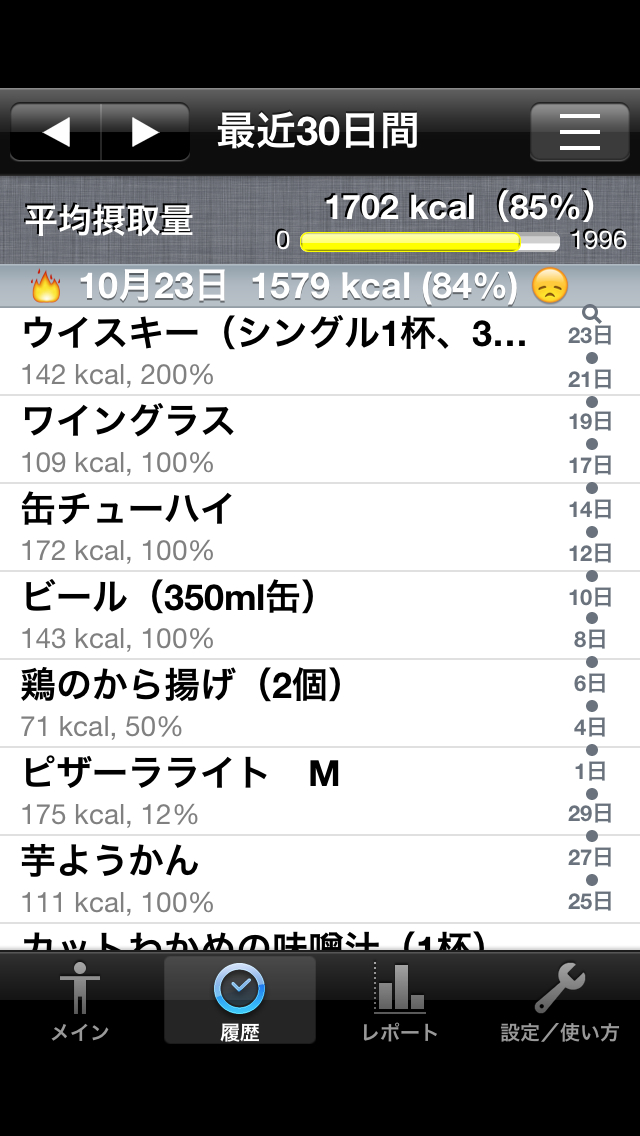Switch to the レポート tab
This screenshot has height=1136, width=640.
[399, 1000]
